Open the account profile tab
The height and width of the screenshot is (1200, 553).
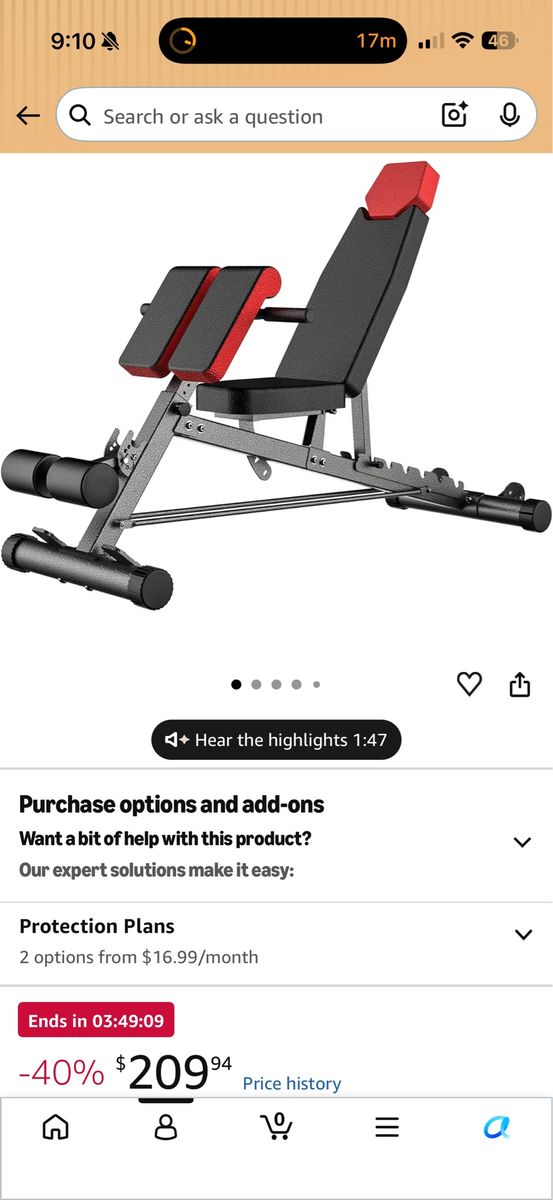[166, 1127]
